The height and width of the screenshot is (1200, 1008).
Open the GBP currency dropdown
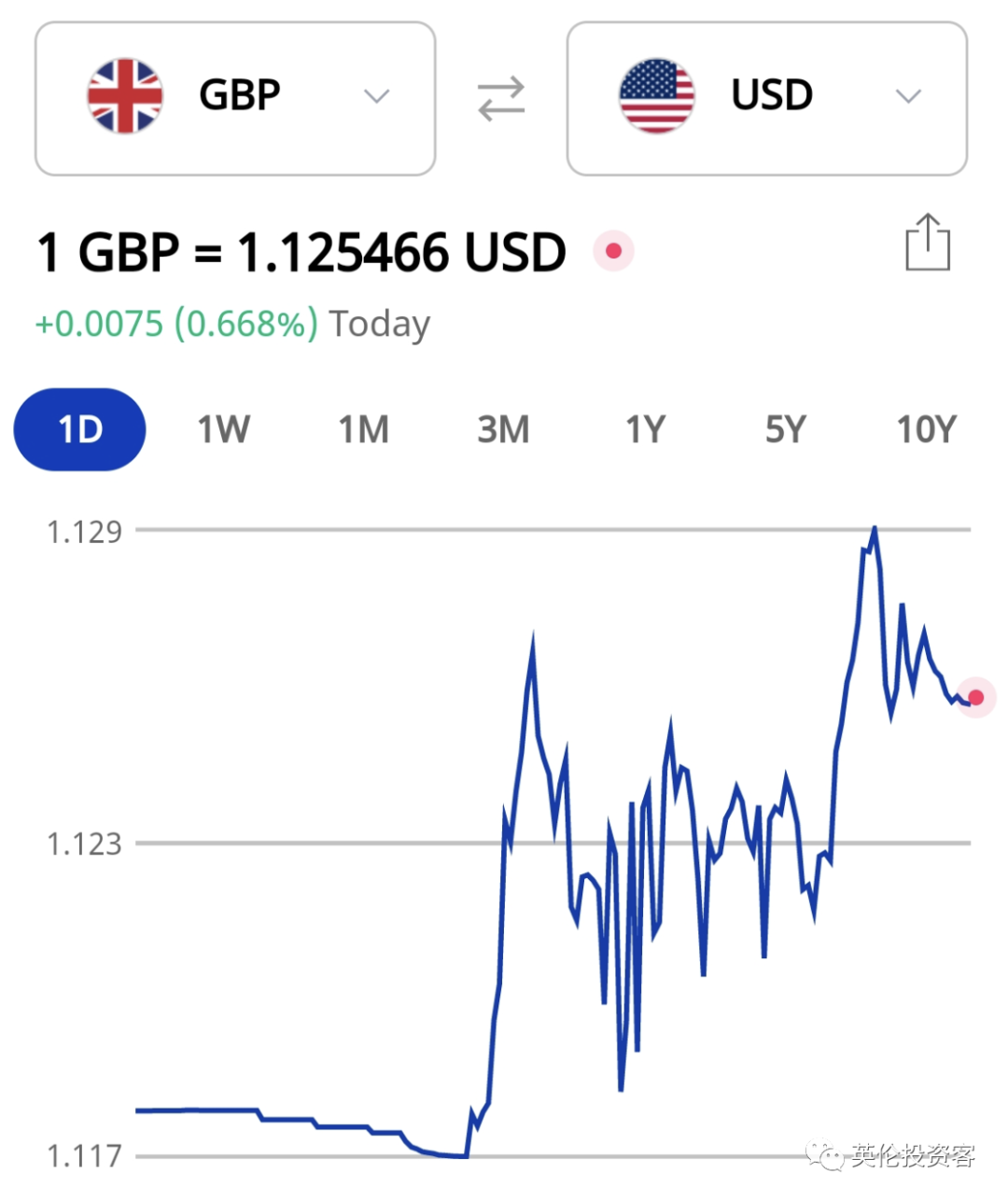235,98
